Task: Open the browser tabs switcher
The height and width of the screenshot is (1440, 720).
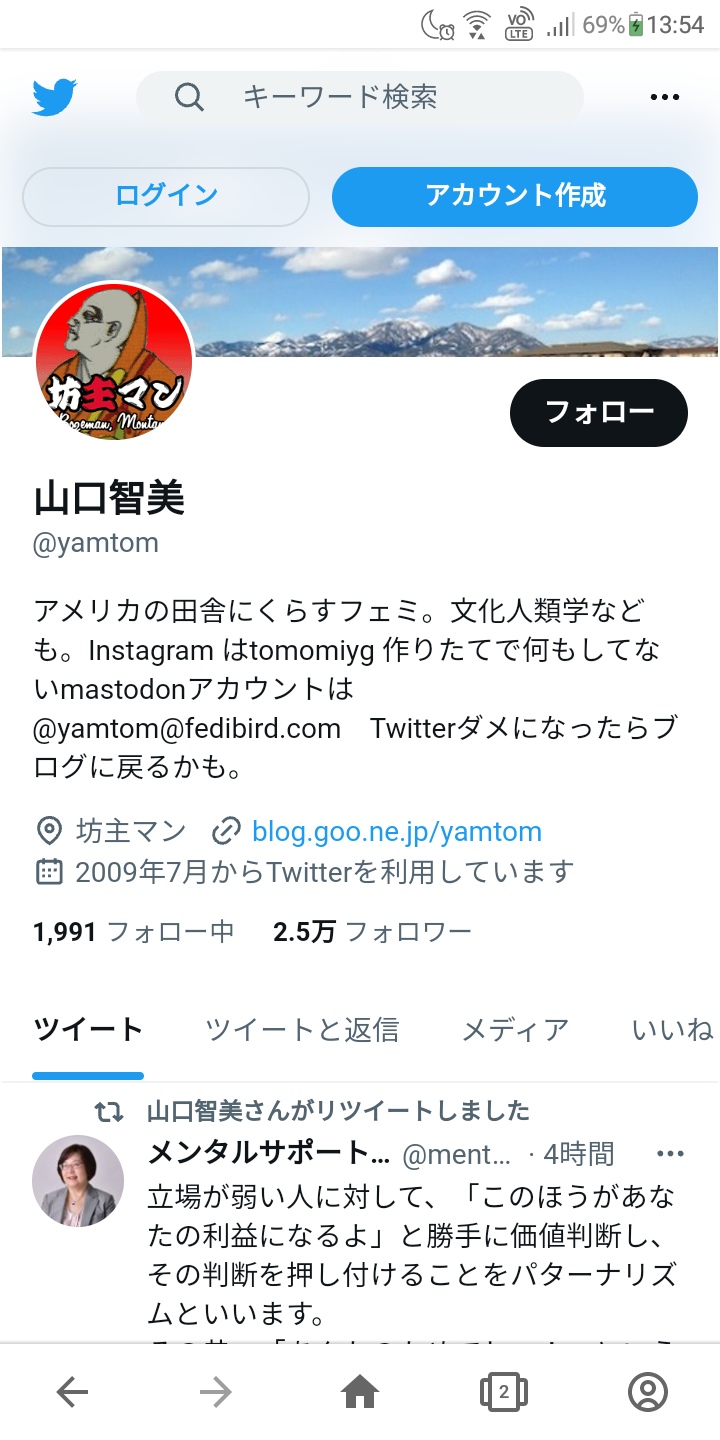Action: (504, 1391)
